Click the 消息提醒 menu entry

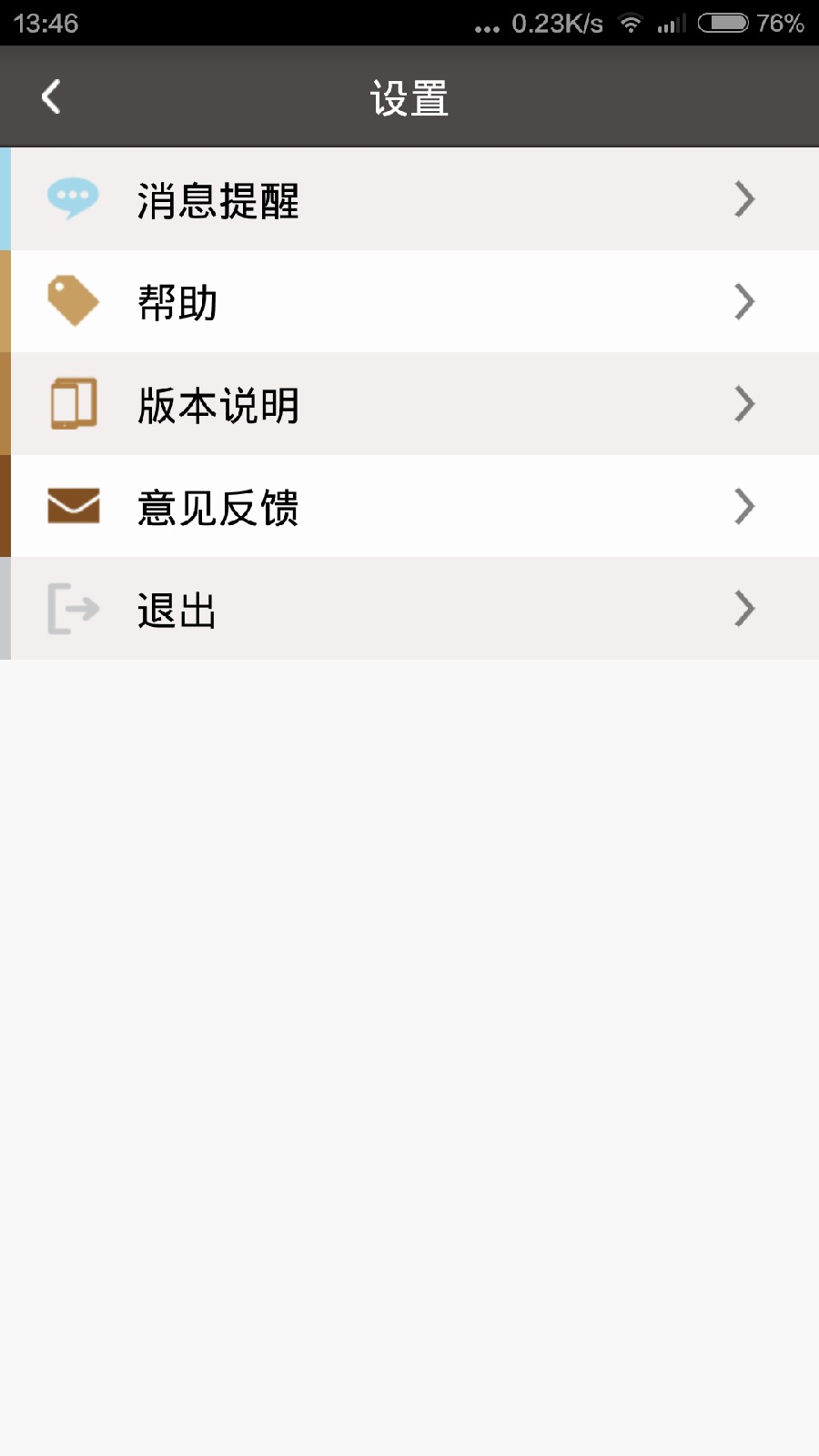click(218, 198)
